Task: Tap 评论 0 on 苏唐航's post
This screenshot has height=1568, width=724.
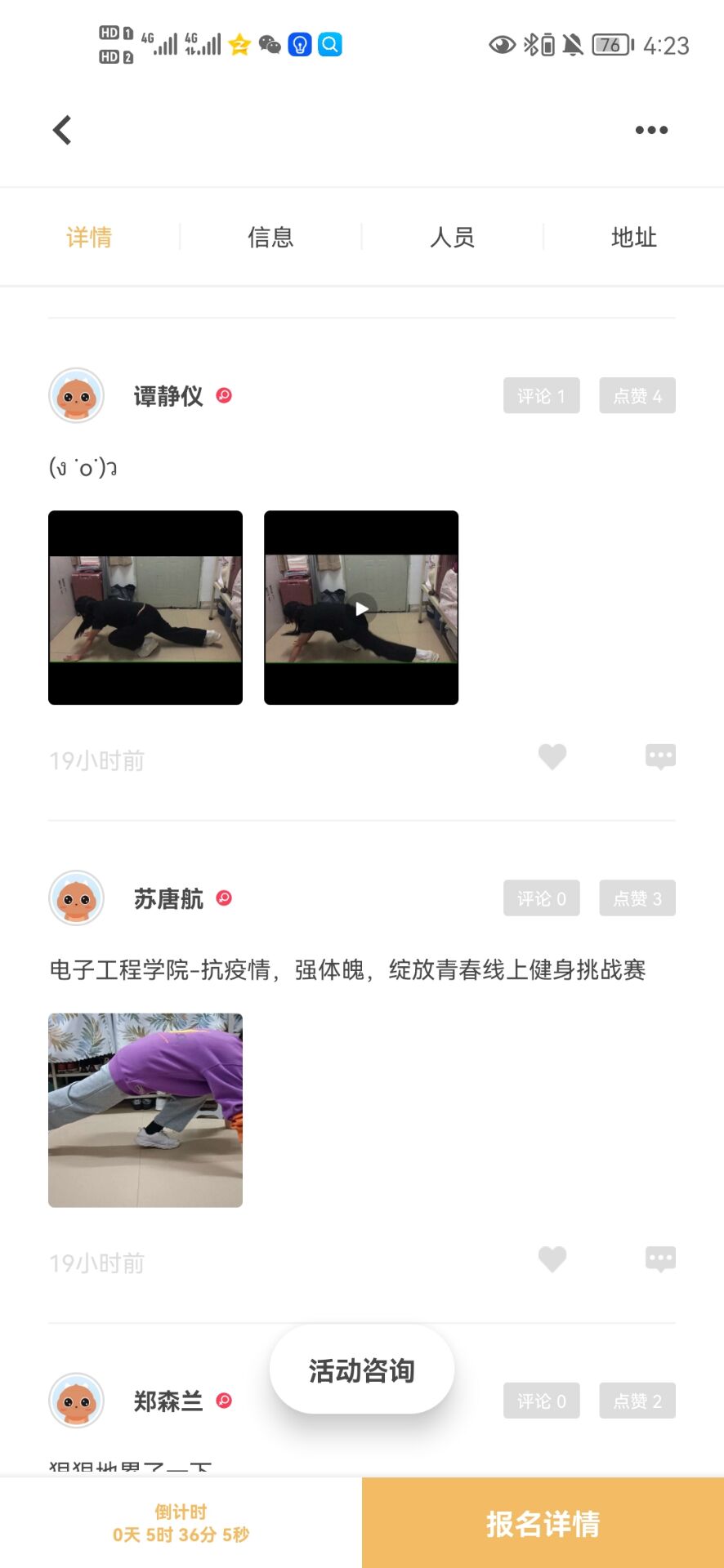Action: pyautogui.click(x=541, y=898)
